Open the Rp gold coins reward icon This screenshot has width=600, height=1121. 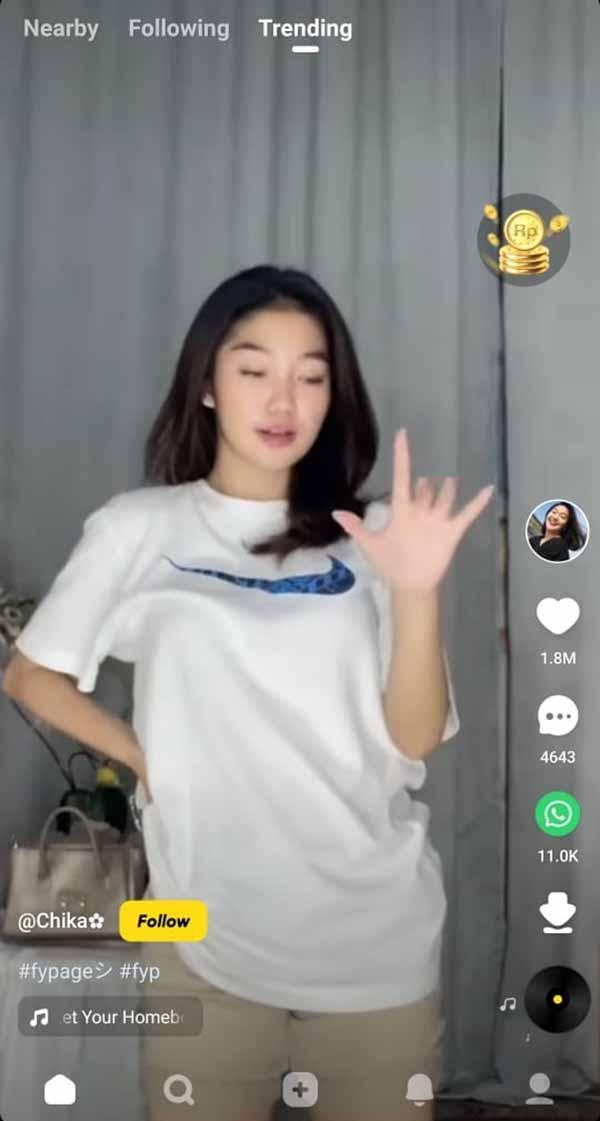(x=523, y=240)
